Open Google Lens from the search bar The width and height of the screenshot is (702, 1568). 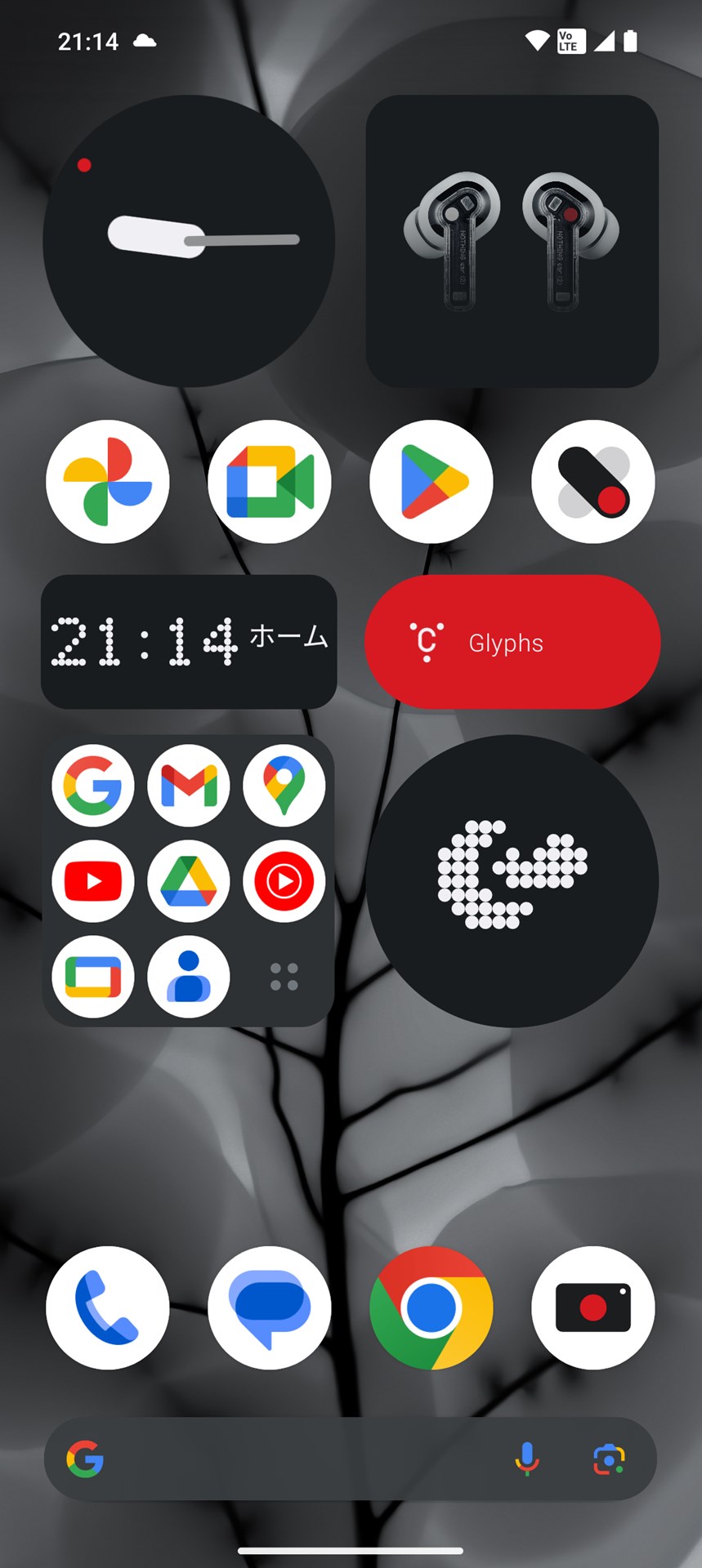click(609, 1459)
